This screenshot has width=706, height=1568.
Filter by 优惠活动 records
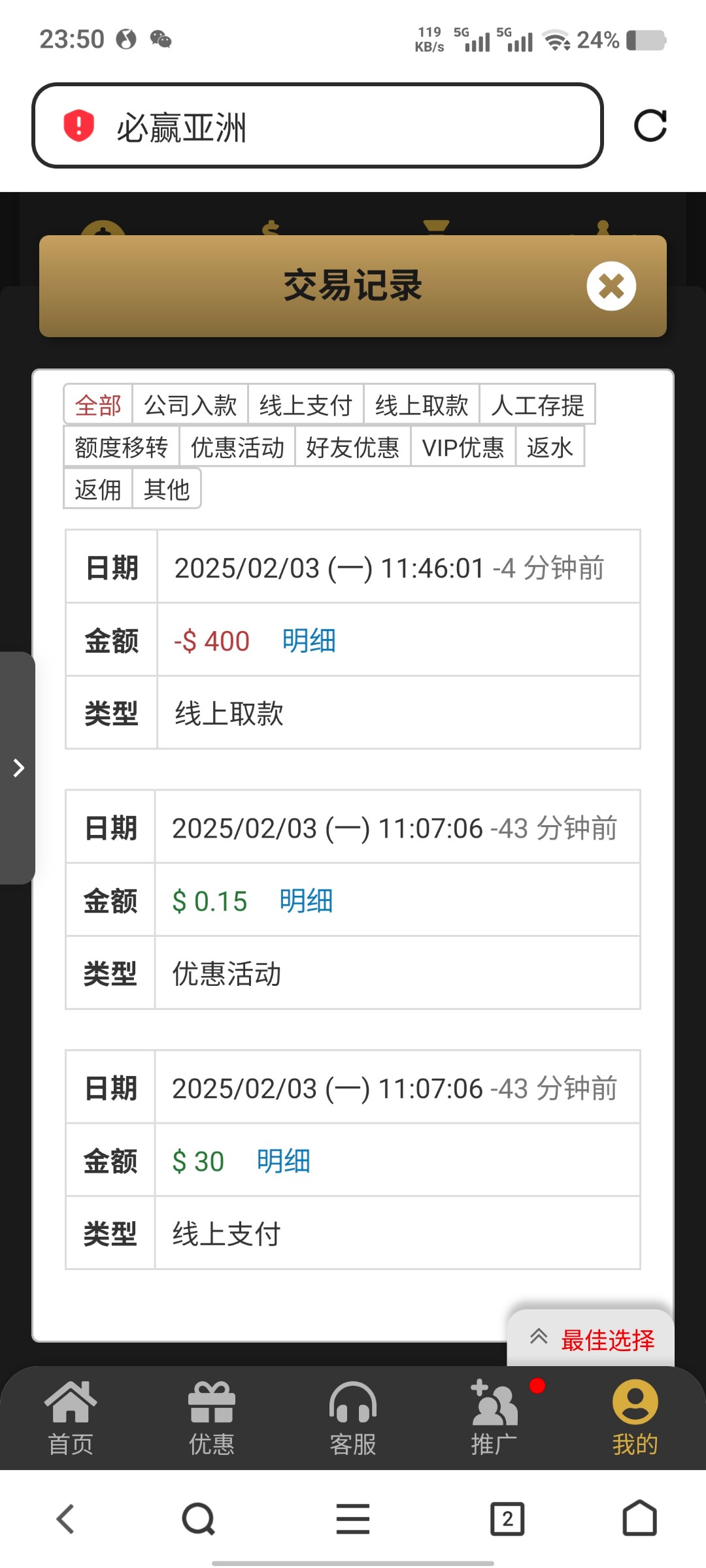(237, 447)
